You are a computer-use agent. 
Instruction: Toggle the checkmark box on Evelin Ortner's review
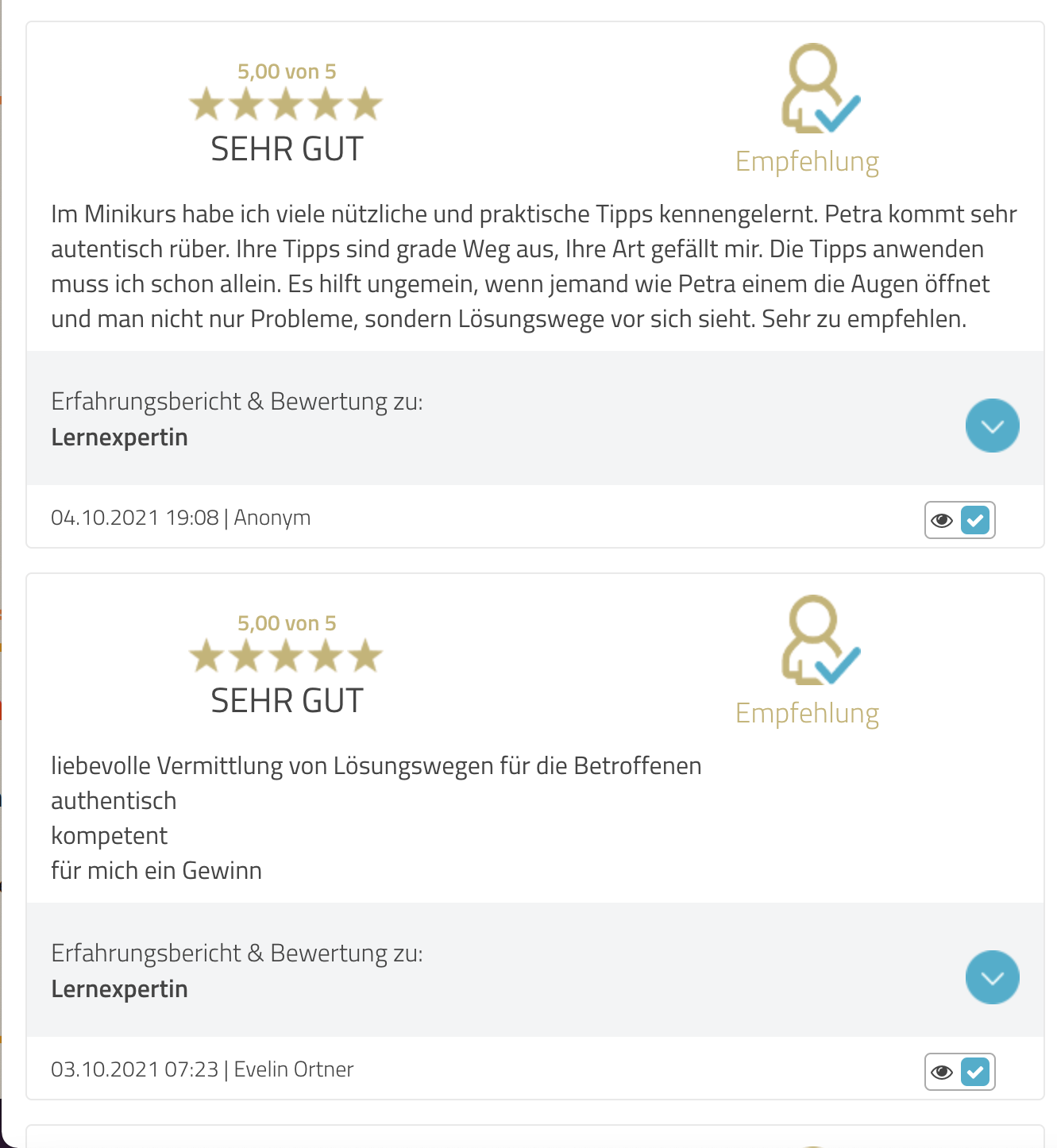point(975,1073)
